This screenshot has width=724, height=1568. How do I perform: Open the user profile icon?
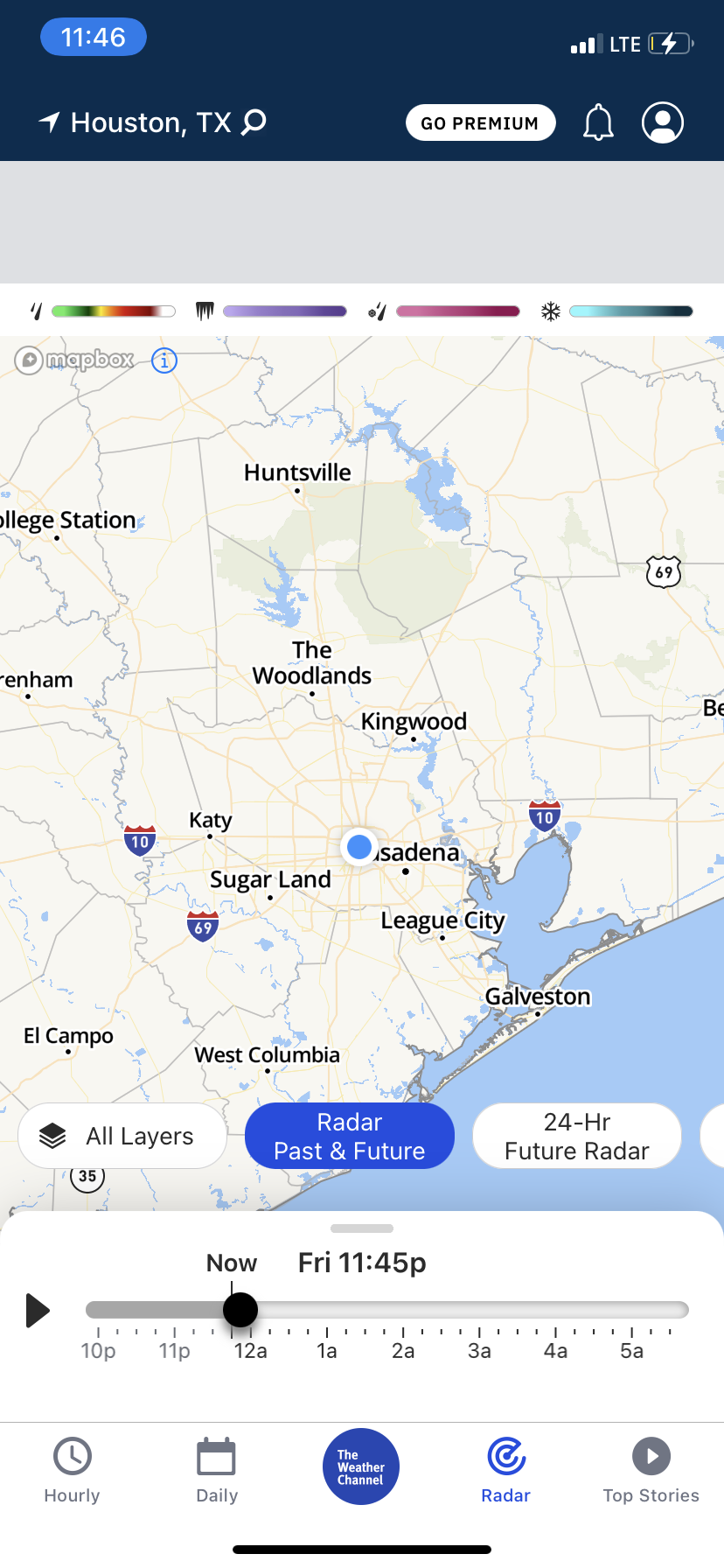click(663, 122)
